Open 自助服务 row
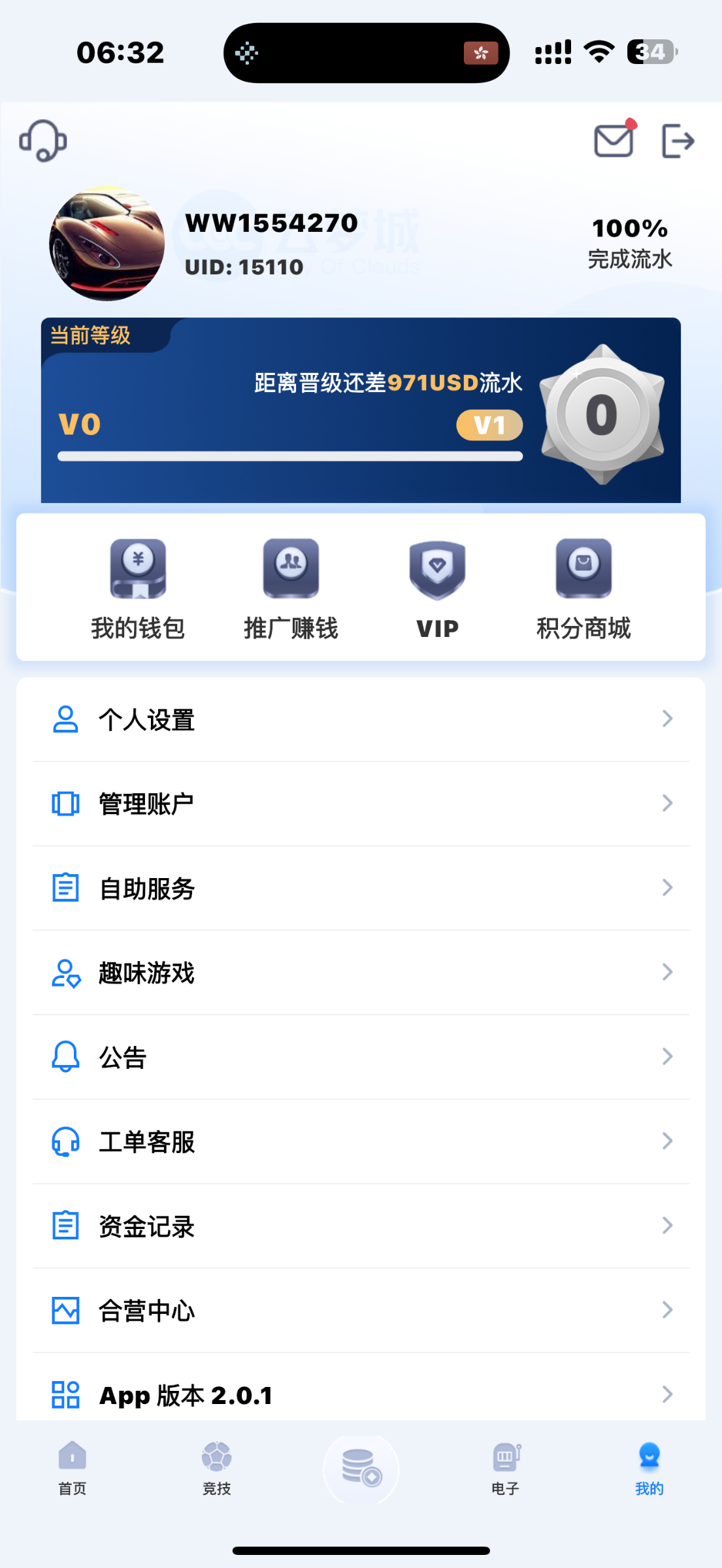This screenshot has width=722, height=1568. tap(361, 888)
